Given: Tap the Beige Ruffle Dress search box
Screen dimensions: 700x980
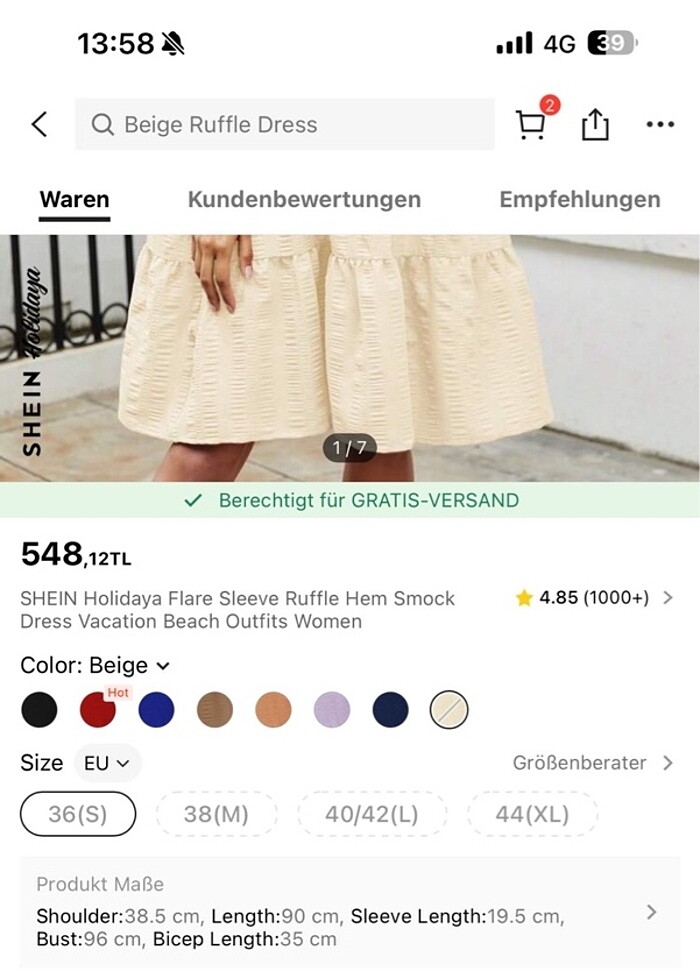Looking at the screenshot, I should [x=285, y=124].
